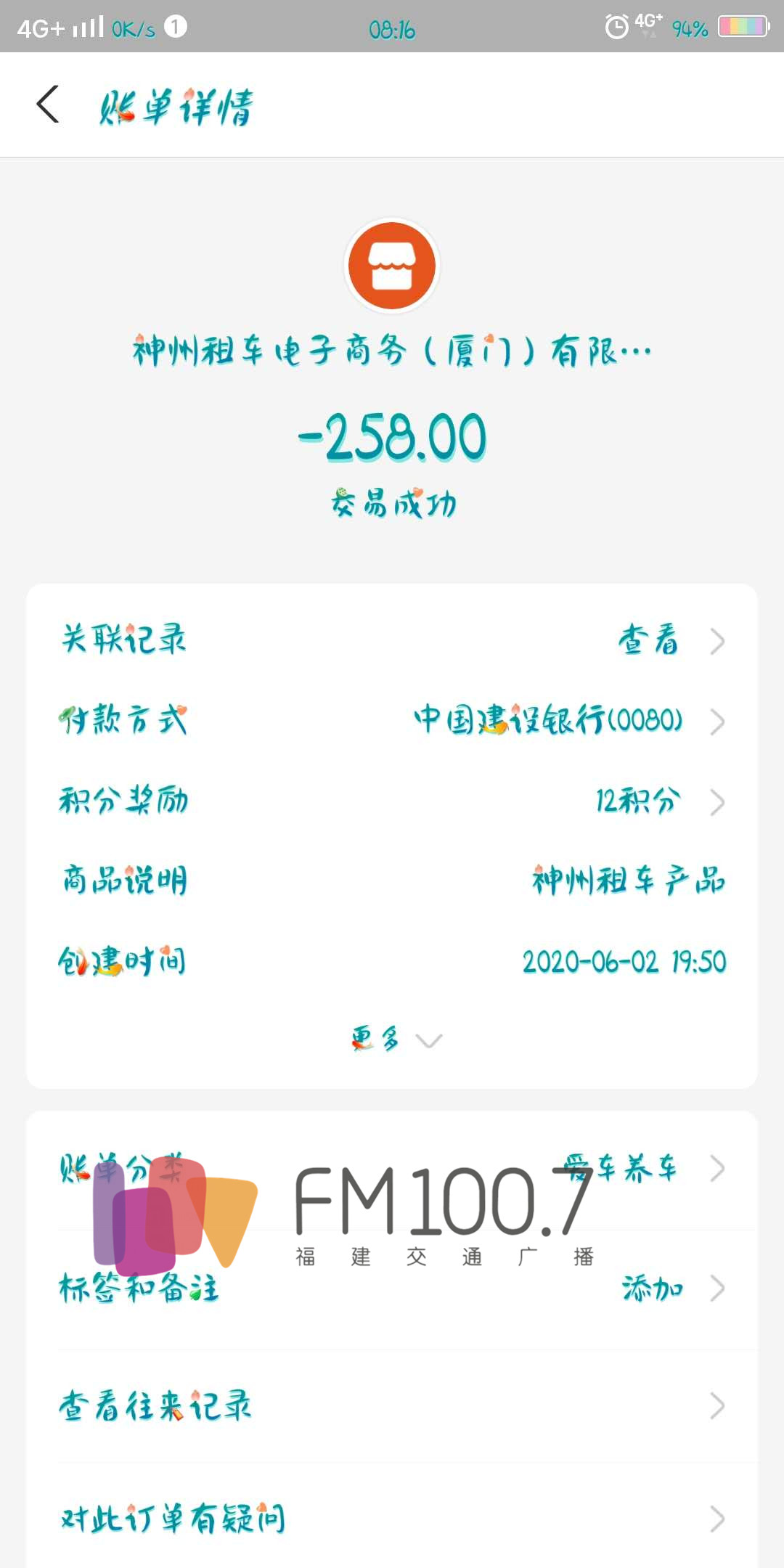Tap 交易成功 transaction status text
This screenshot has height=1568, width=784.
(392, 503)
